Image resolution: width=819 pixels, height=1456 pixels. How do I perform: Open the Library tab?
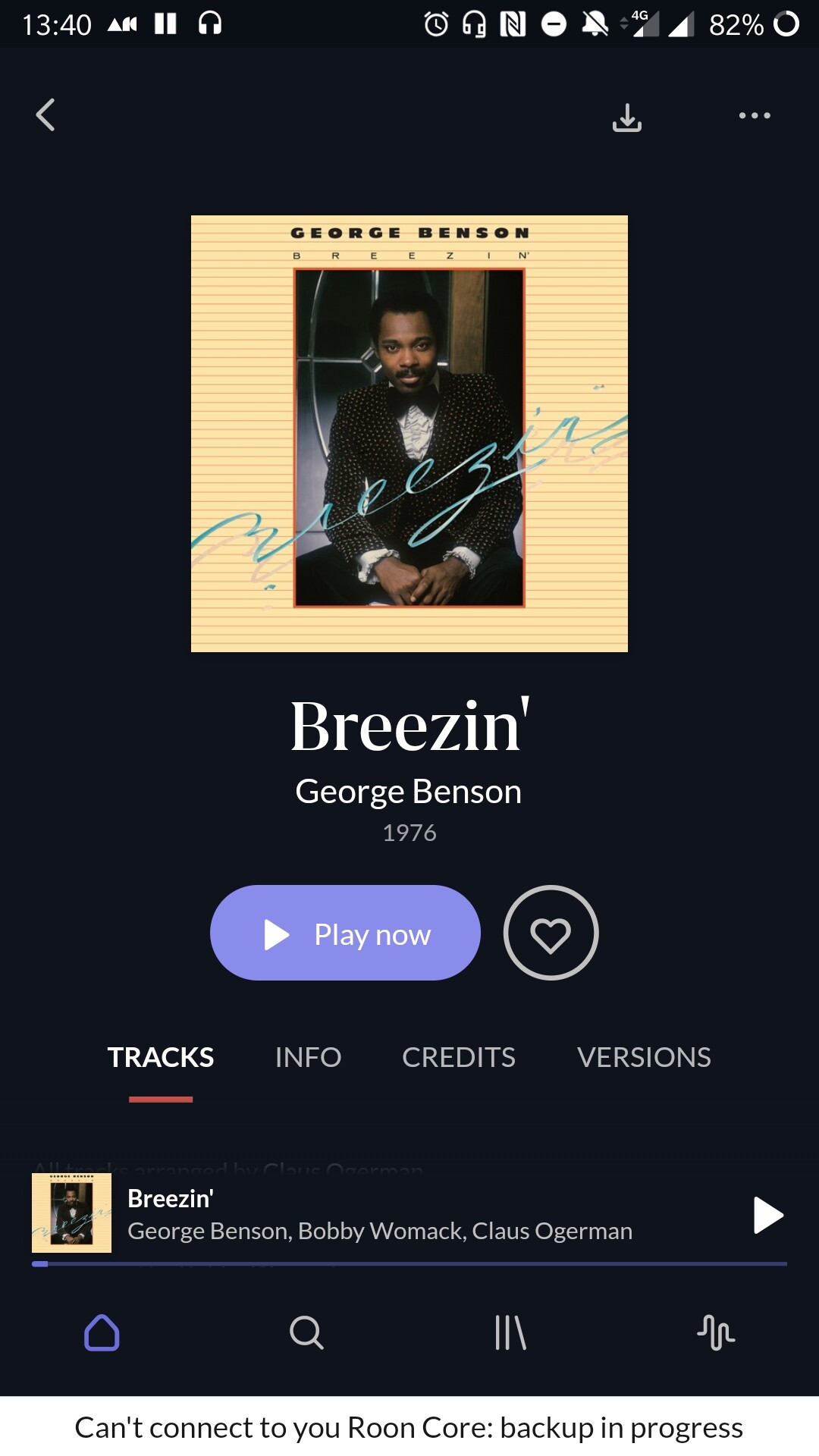510,1332
